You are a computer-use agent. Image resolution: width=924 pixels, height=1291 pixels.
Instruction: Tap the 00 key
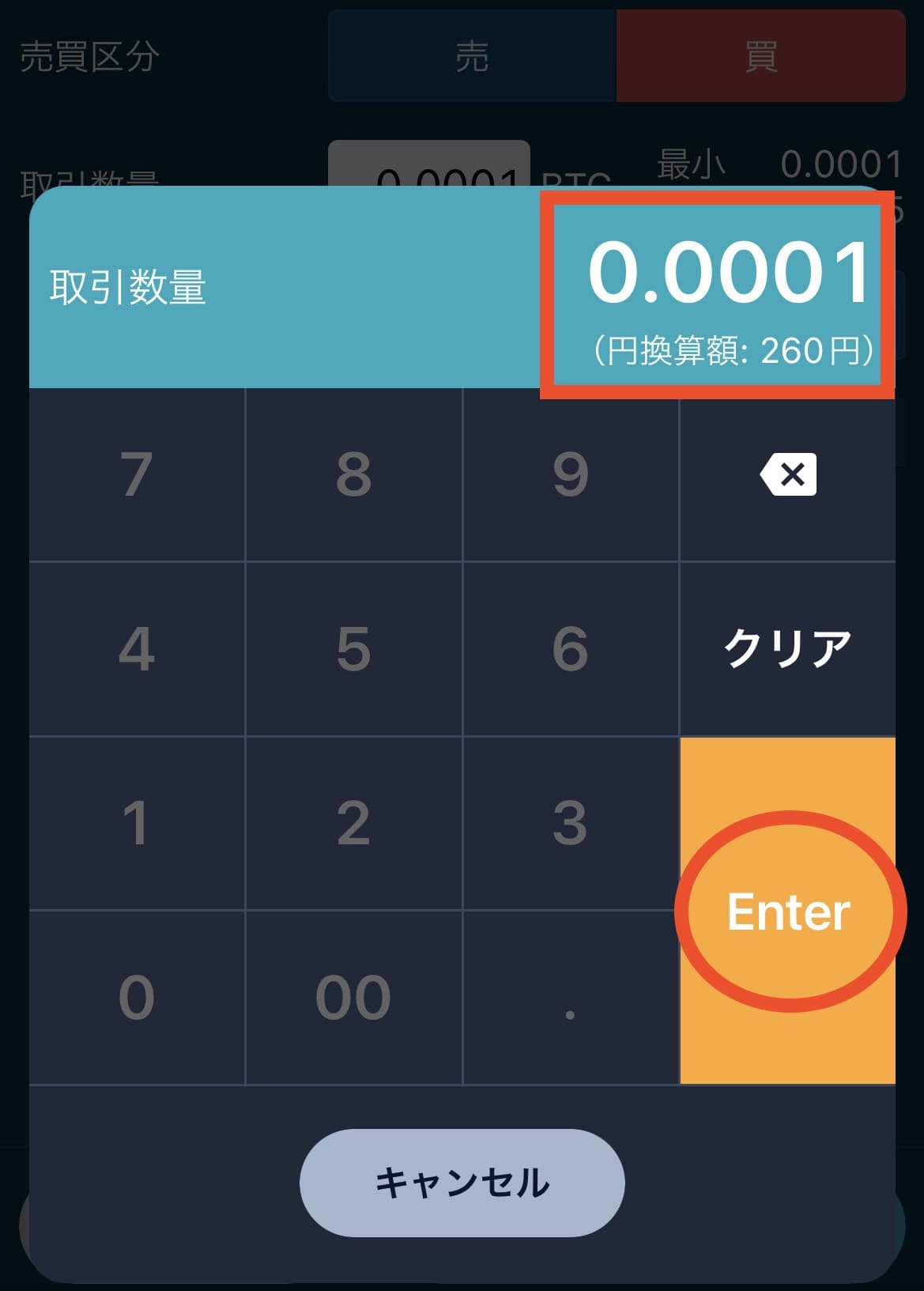point(353,997)
